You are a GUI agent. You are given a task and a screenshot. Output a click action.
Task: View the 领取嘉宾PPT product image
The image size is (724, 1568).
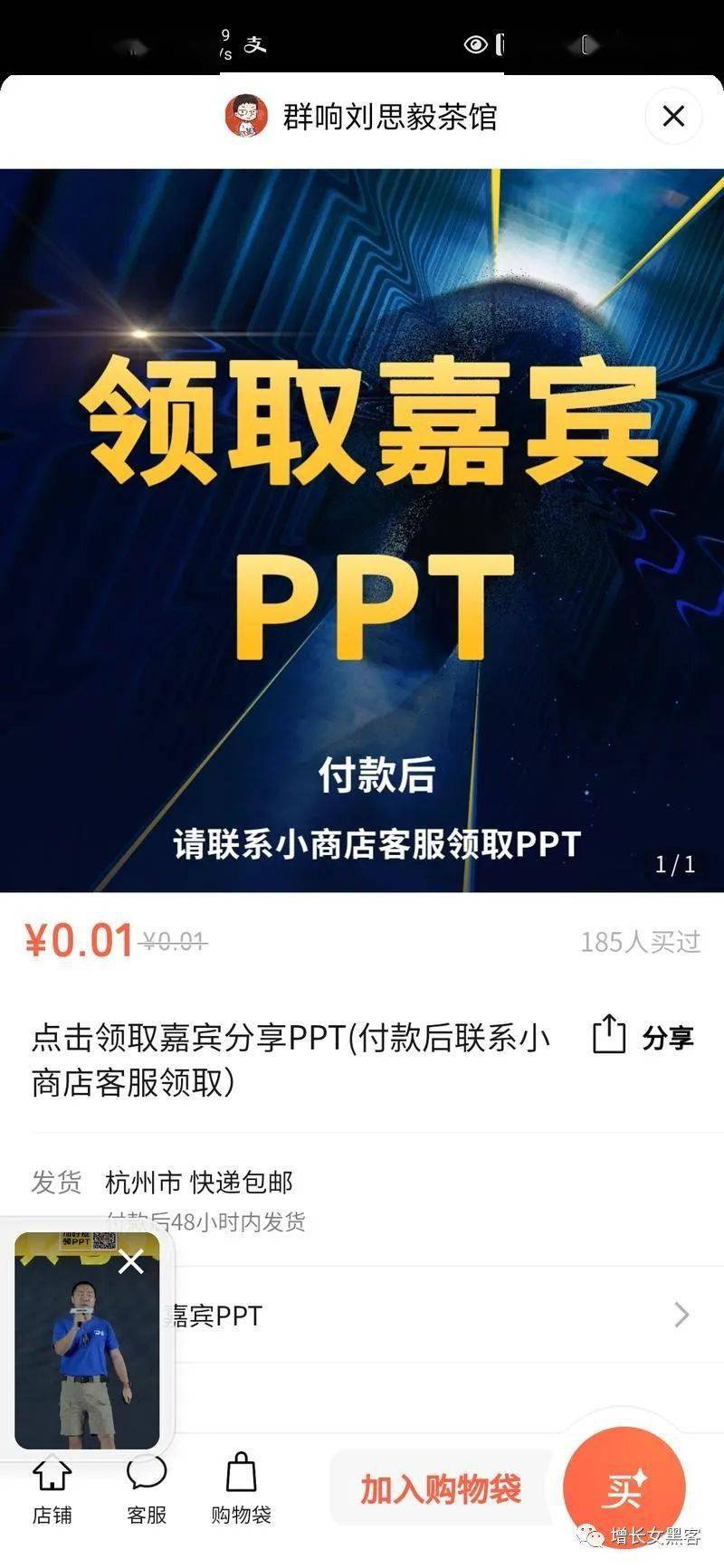(362, 529)
